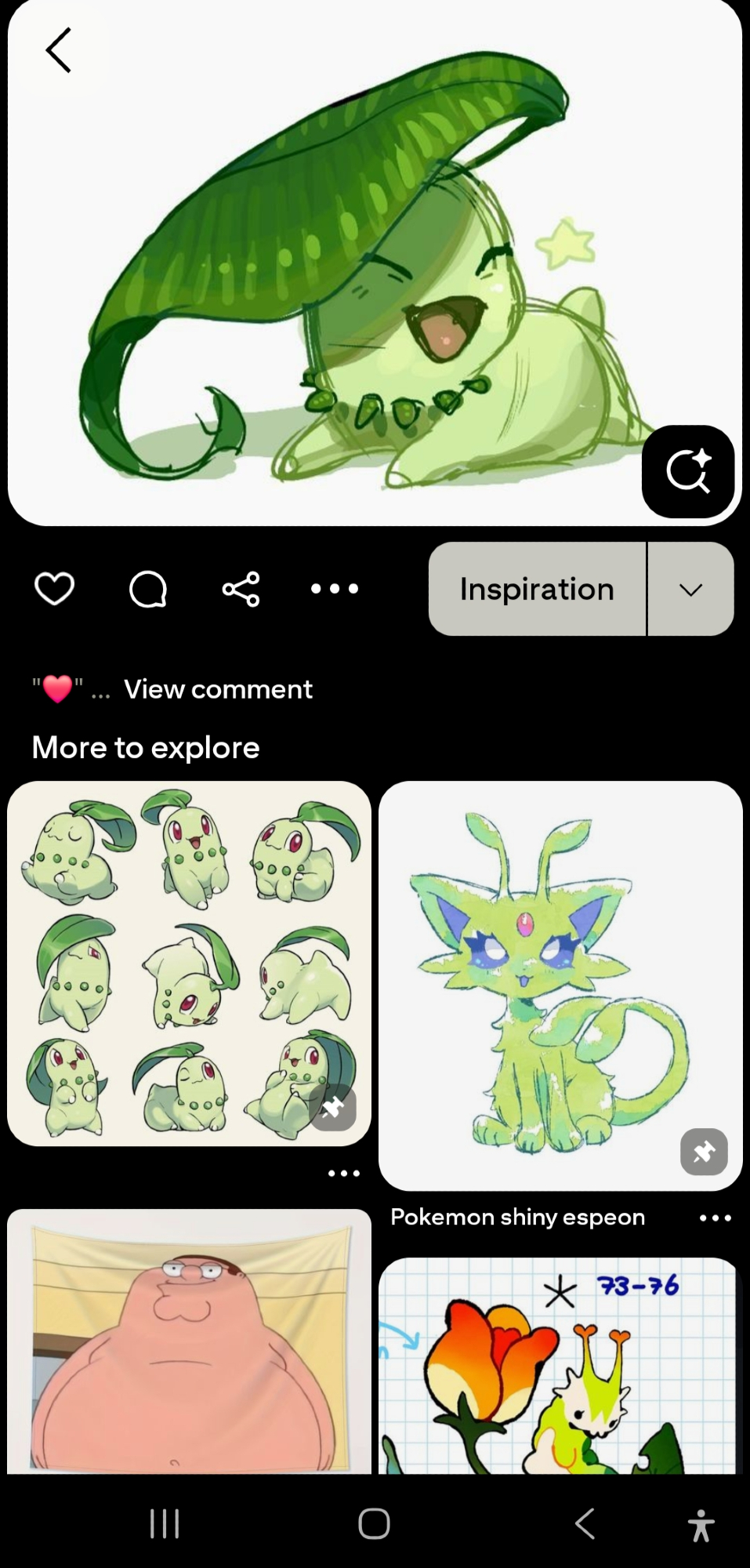
Task: Open the pin's three-dot options menu
Action: (335, 589)
